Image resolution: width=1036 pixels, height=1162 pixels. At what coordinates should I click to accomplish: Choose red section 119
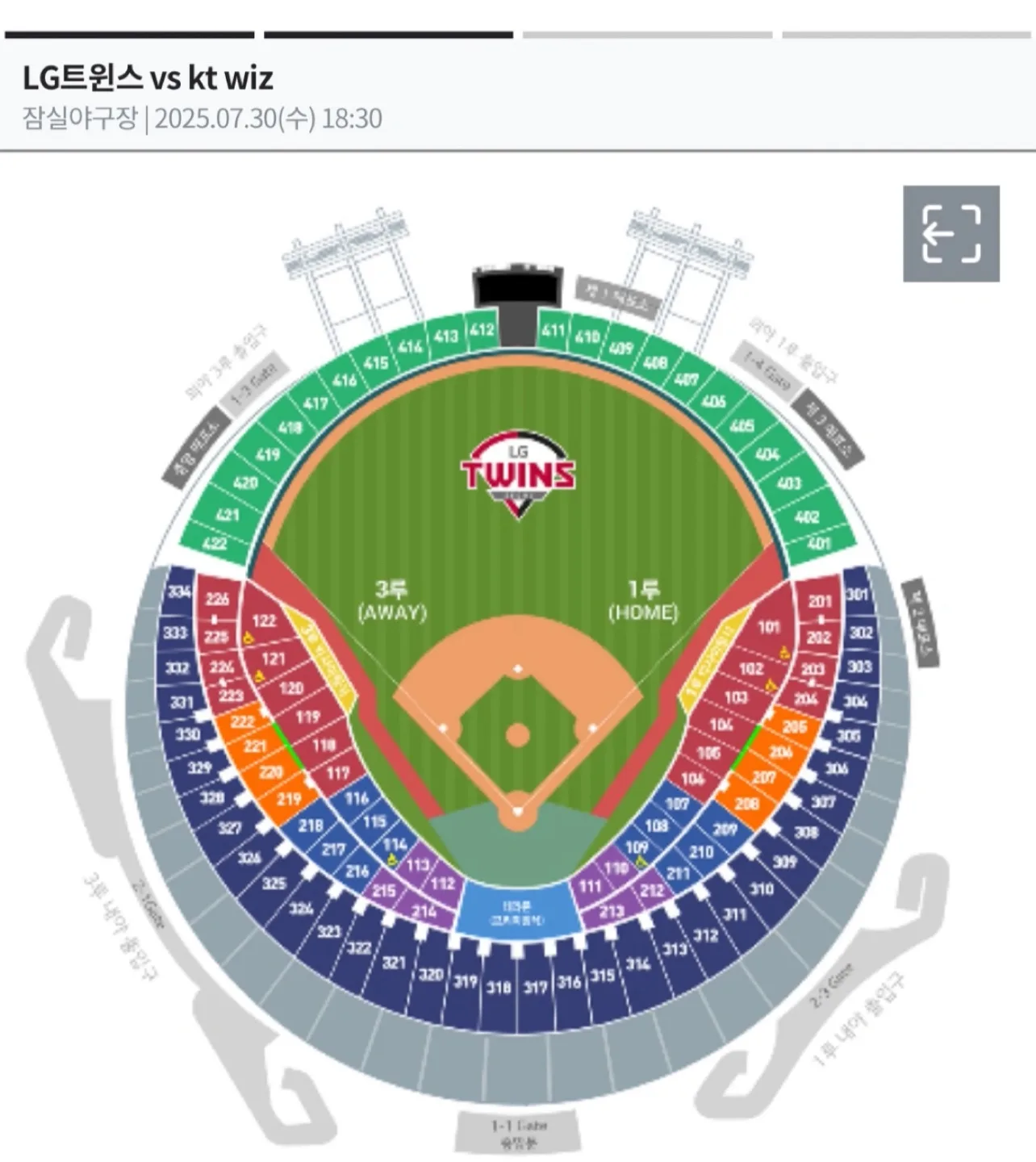(307, 717)
